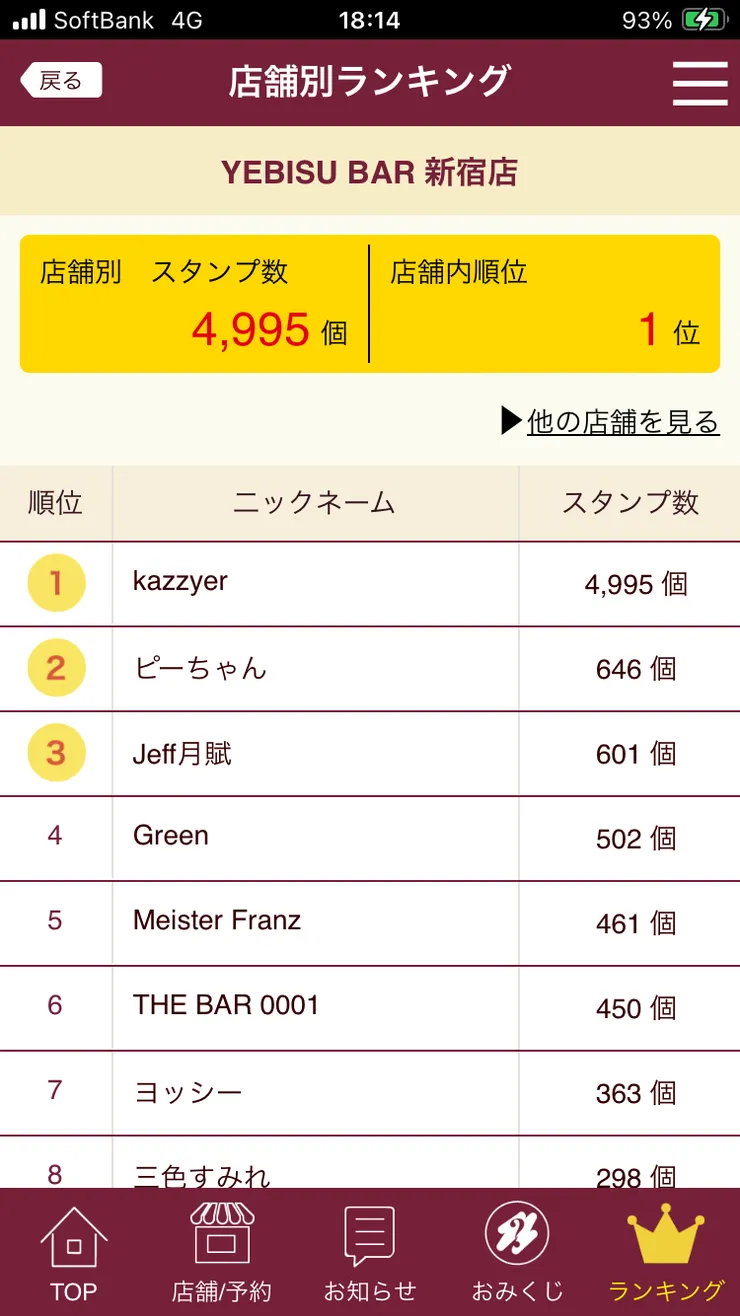The height and width of the screenshot is (1316, 740).
Task: Tap the rank 2 badge for ピーちゃん
Action: [55, 669]
